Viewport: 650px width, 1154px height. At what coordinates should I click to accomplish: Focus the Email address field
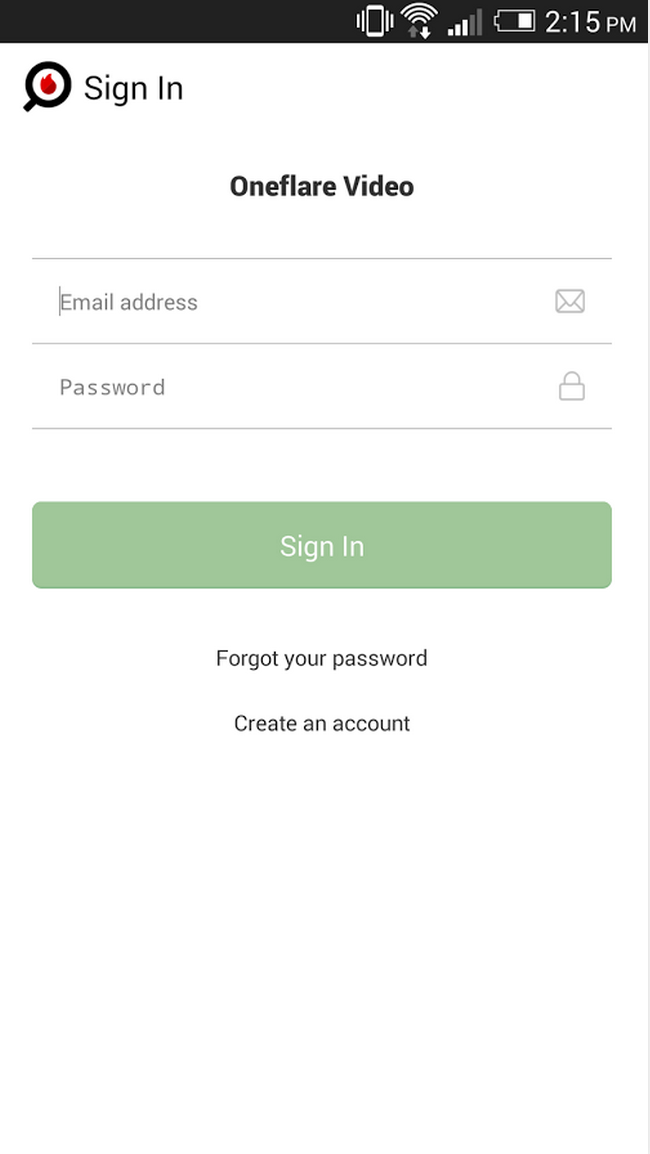point(322,301)
